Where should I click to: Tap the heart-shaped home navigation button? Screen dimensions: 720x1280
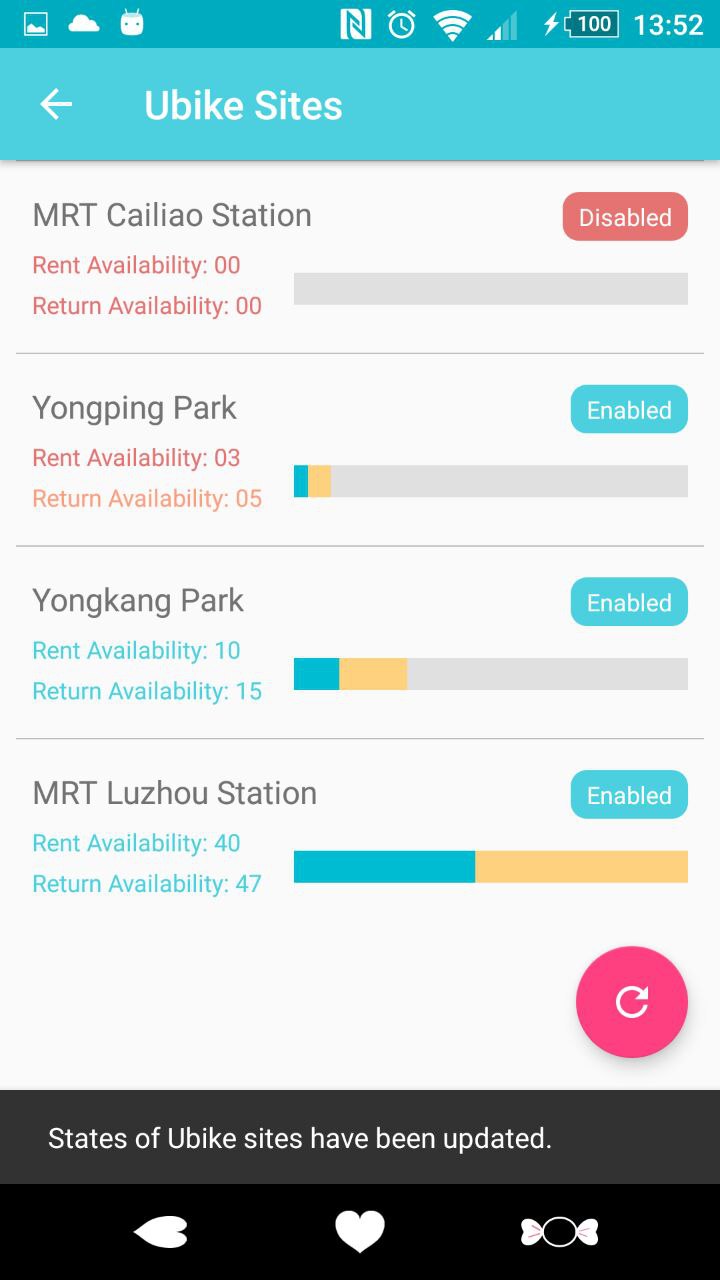pos(360,1232)
